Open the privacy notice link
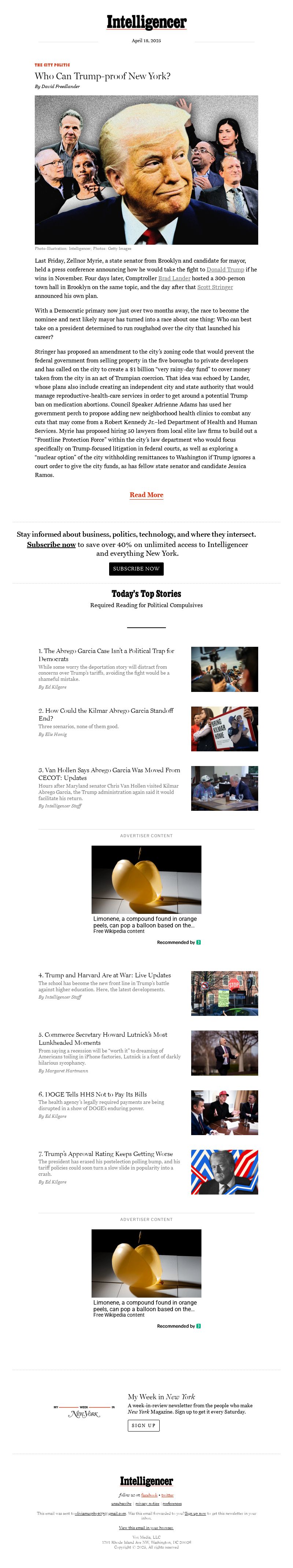The height and width of the screenshot is (1568, 293). (x=147, y=1503)
